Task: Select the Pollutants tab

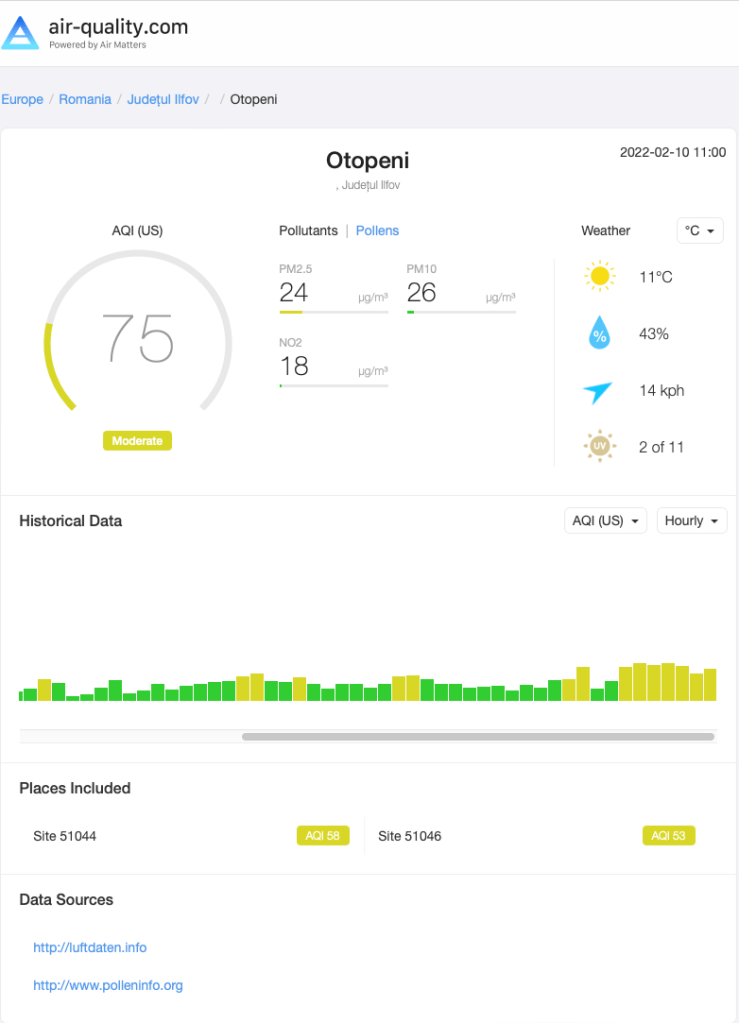Action: click(x=308, y=230)
